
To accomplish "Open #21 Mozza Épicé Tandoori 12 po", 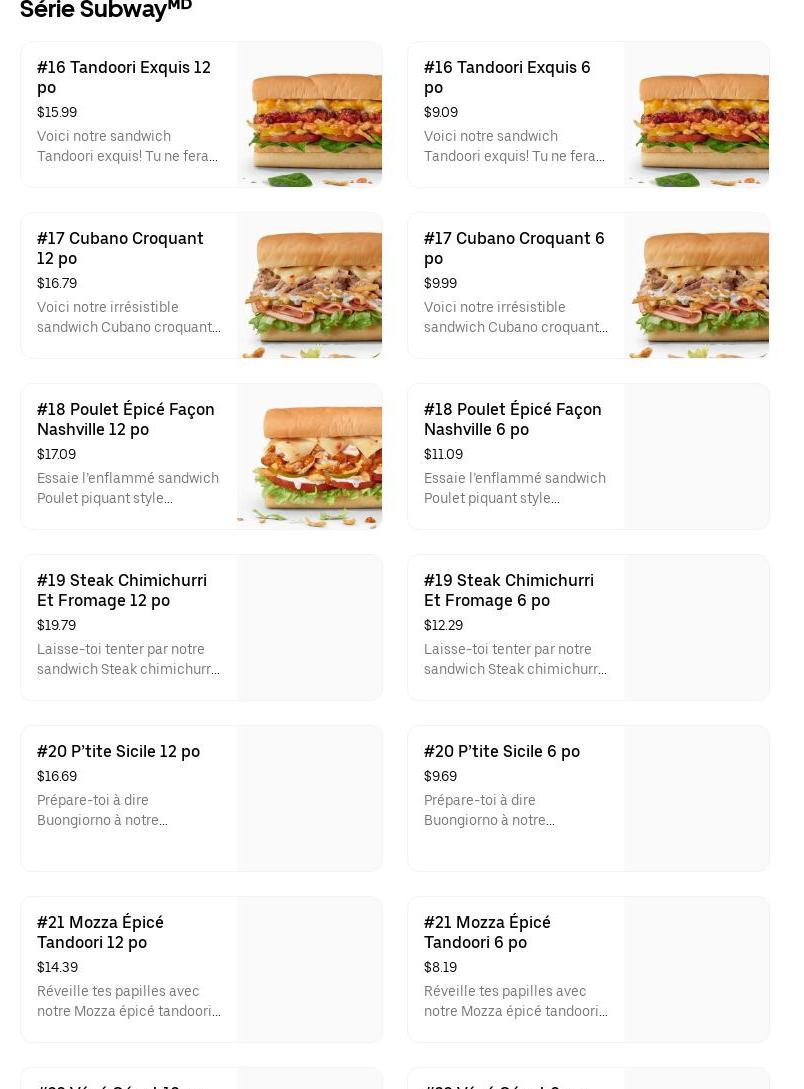I will (201, 969).
